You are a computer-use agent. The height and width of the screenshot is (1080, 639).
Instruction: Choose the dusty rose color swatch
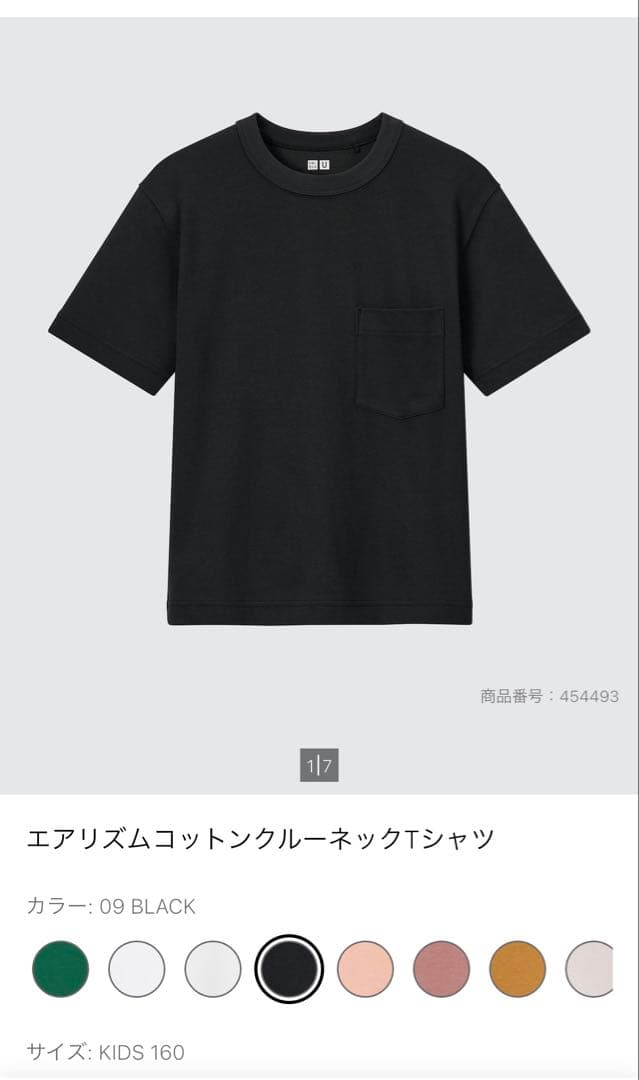(441, 968)
